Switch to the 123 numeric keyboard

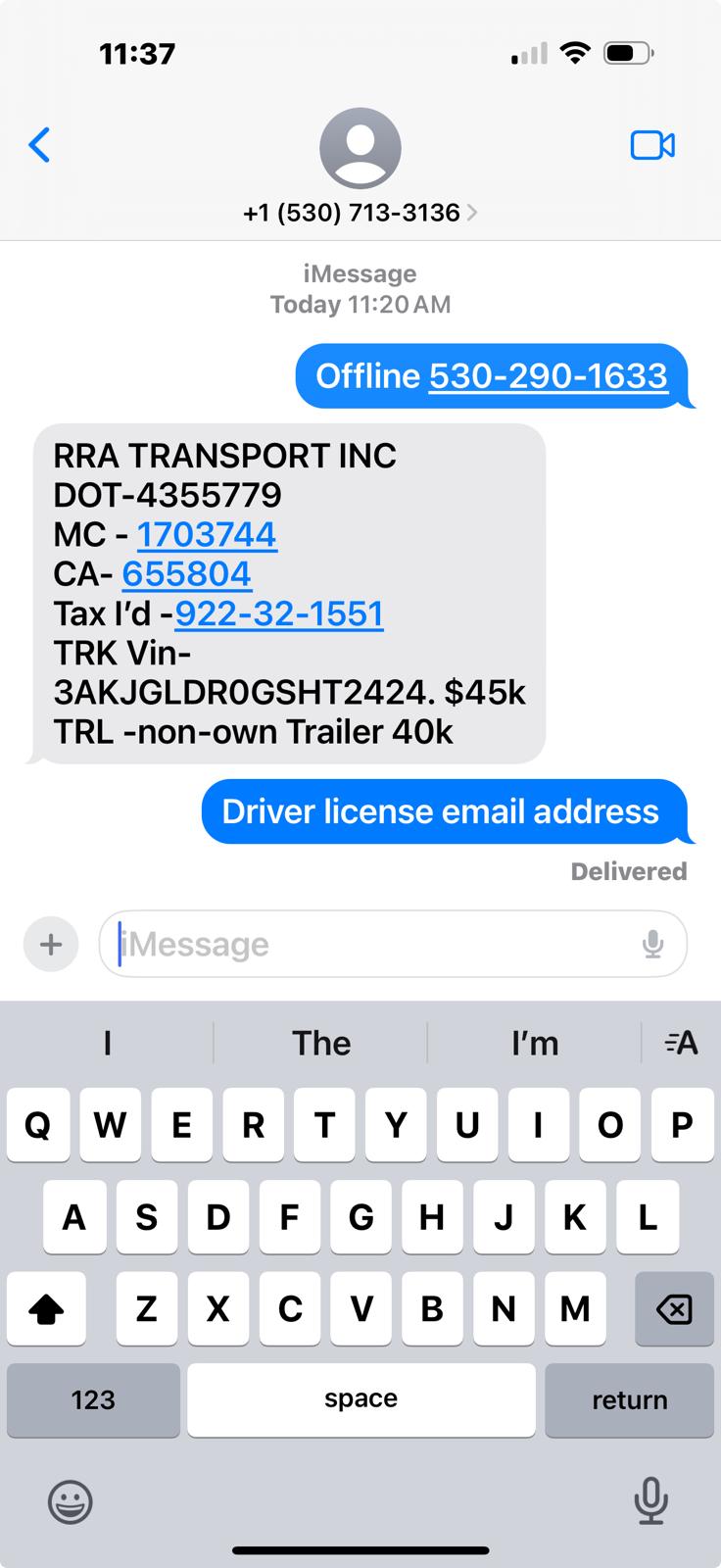tap(93, 1399)
